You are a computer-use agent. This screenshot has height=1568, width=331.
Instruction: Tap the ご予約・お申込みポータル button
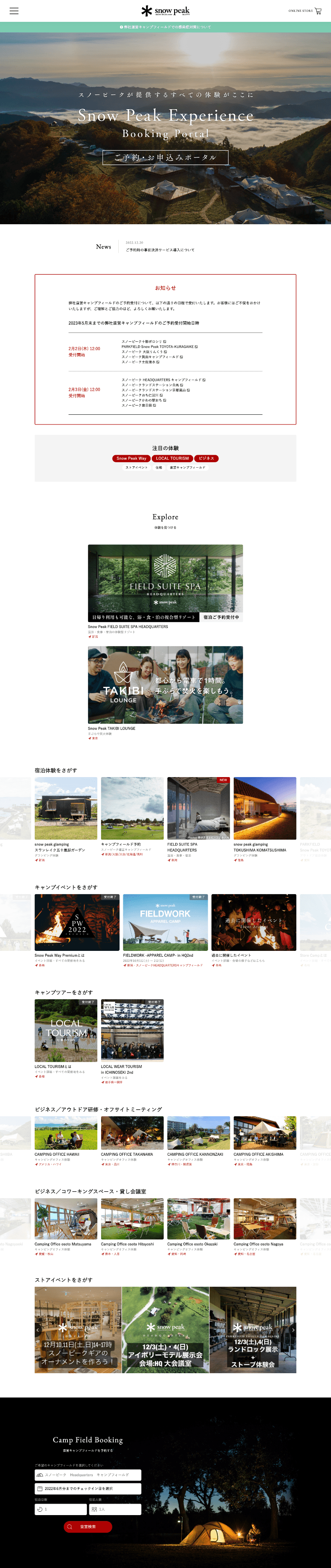(x=165, y=157)
